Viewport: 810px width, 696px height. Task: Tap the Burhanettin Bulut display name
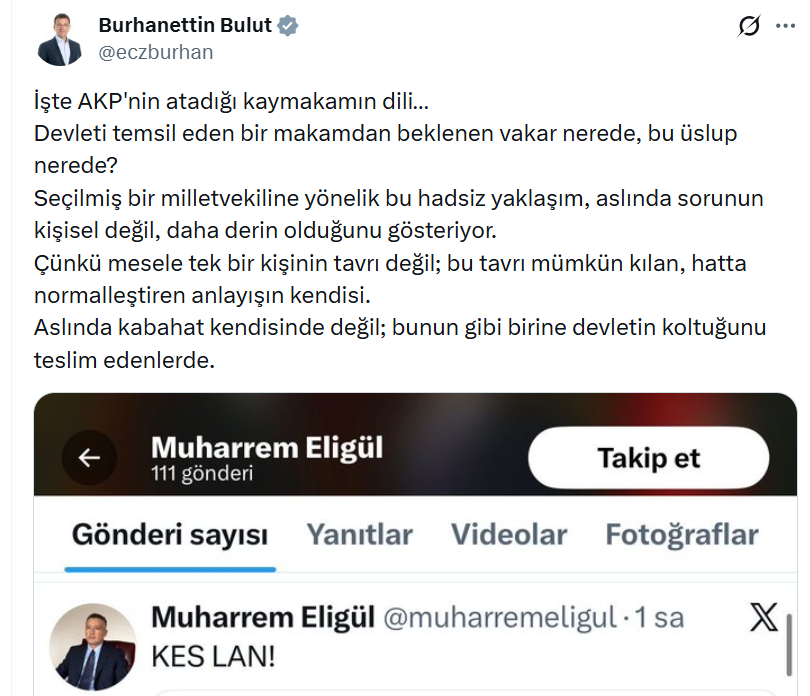(x=185, y=26)
